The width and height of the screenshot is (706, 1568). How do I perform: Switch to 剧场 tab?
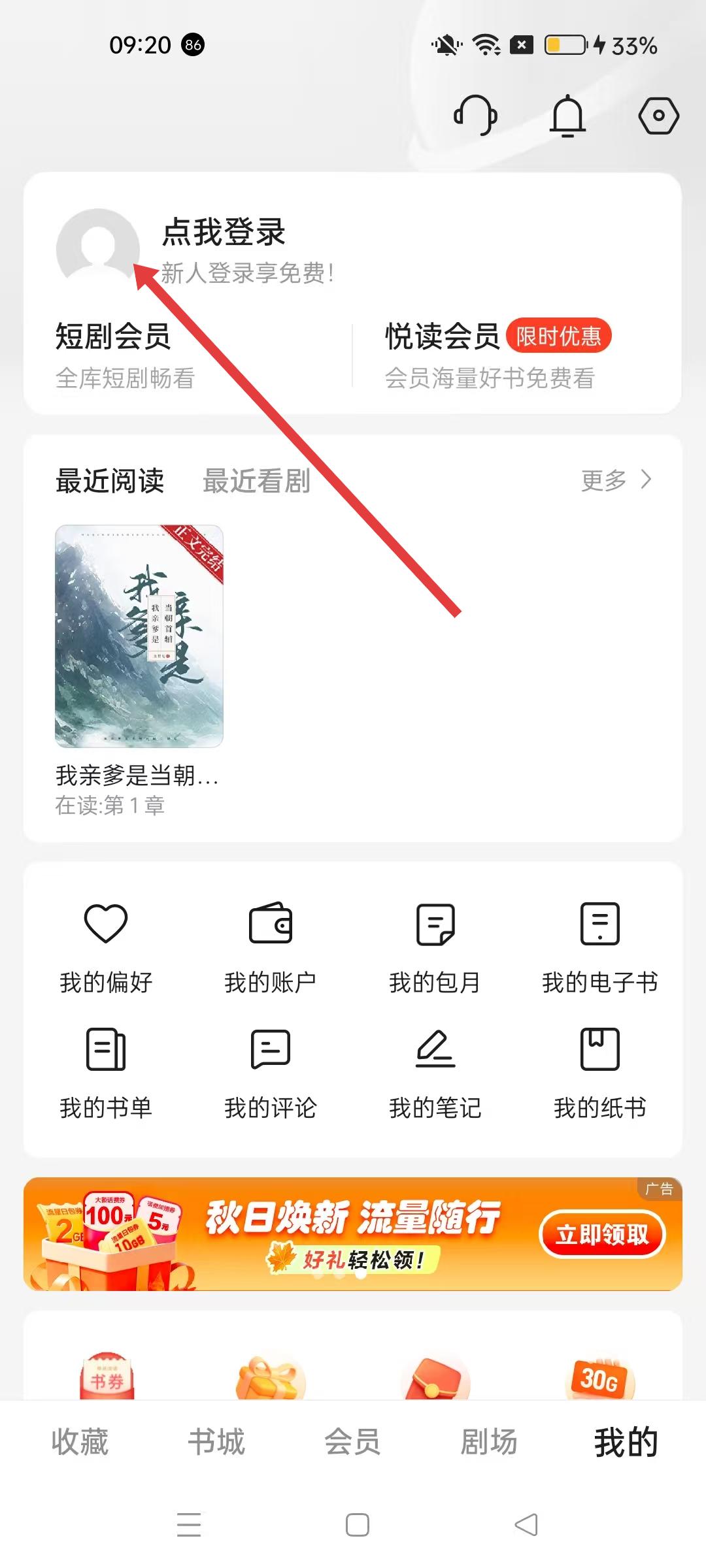489,1442
